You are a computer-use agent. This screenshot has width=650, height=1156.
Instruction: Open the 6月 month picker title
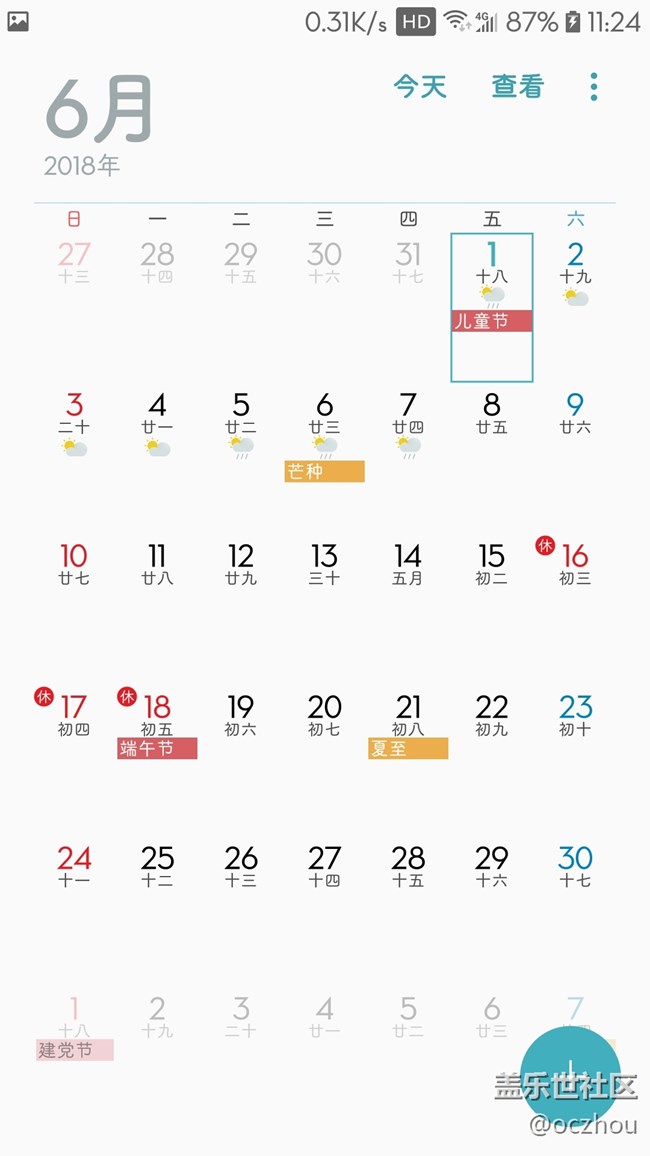click(99, 110)
